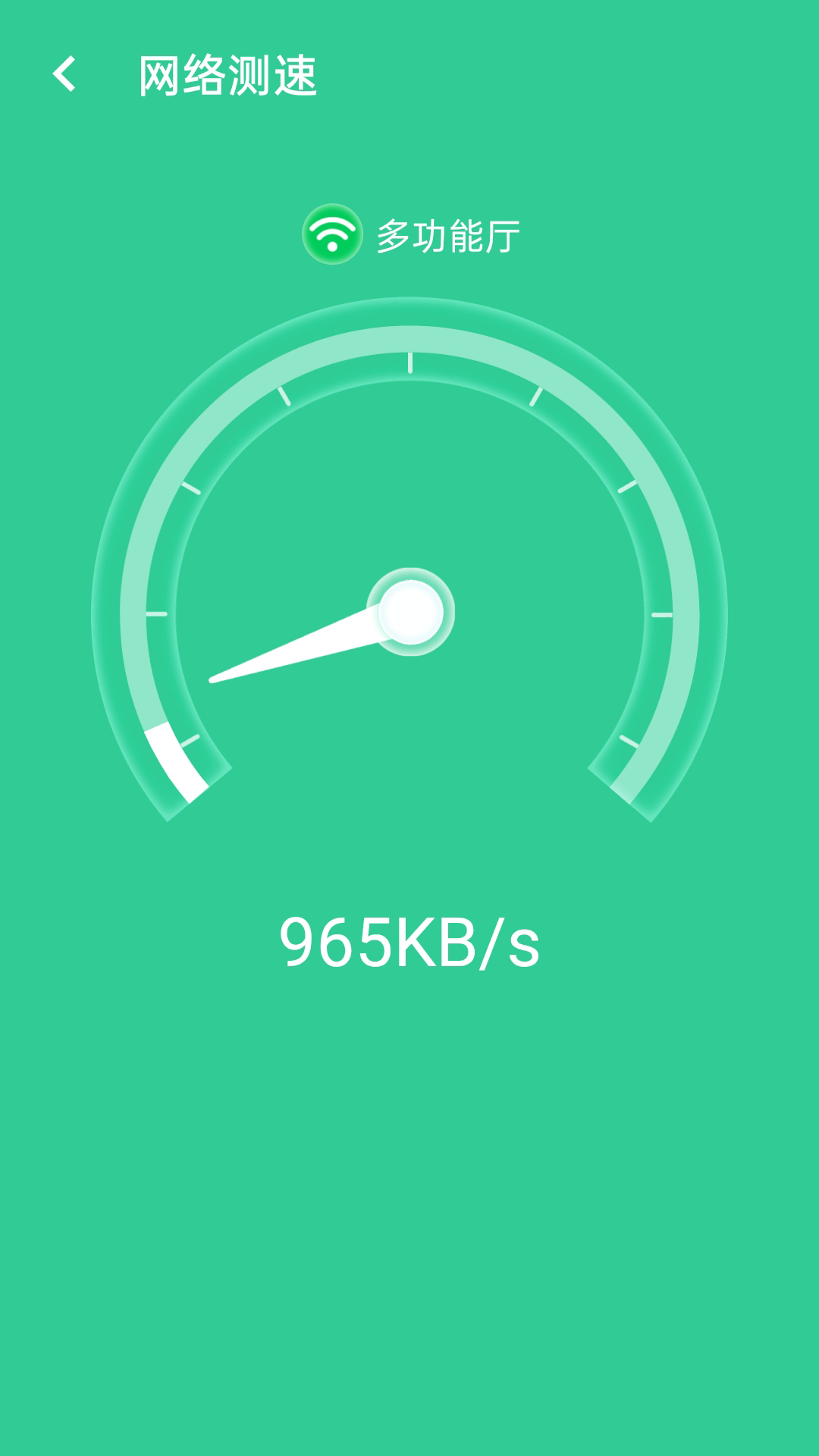819x1456 pixels.
Task: Open the top navigation bar title area
Action: coord(229,76)
